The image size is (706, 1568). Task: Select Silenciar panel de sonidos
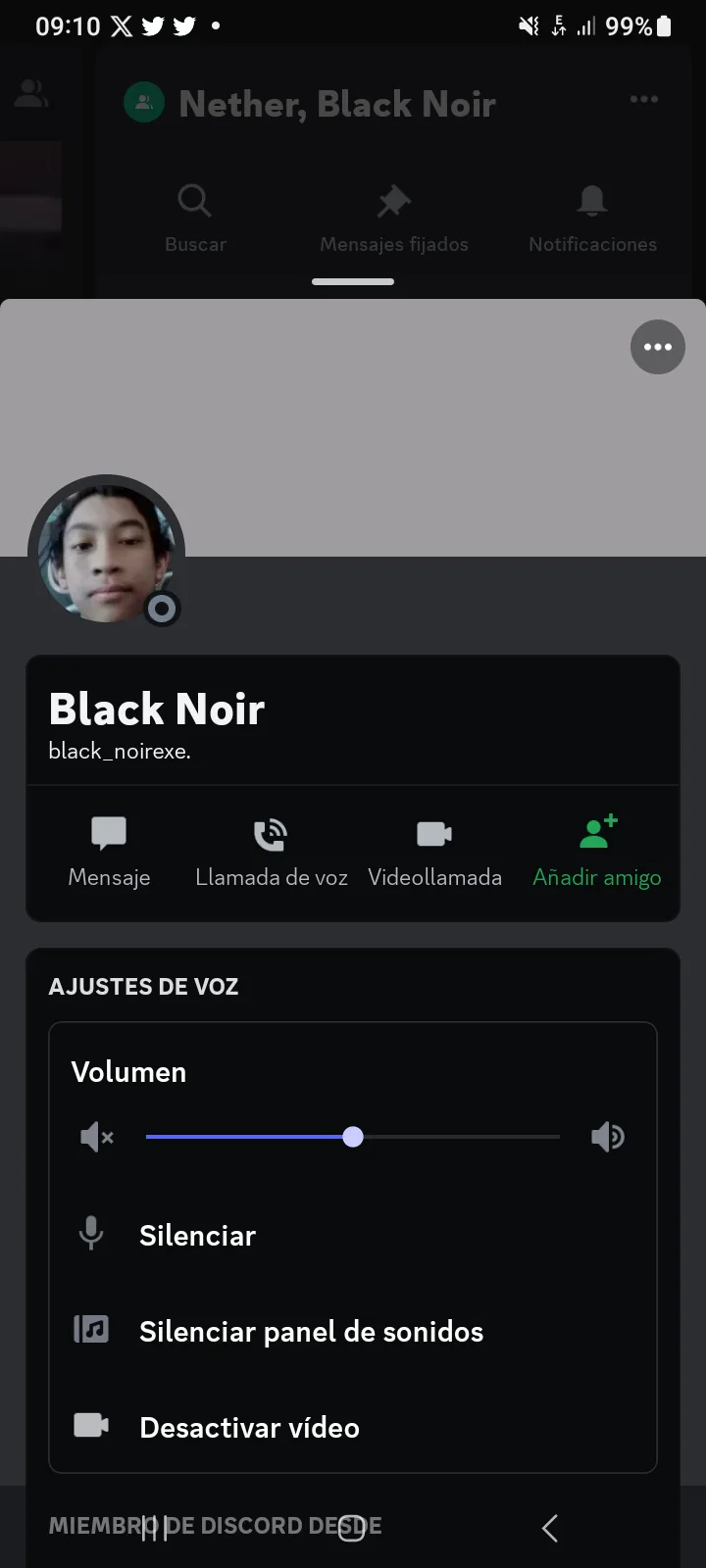point(353,1331)
